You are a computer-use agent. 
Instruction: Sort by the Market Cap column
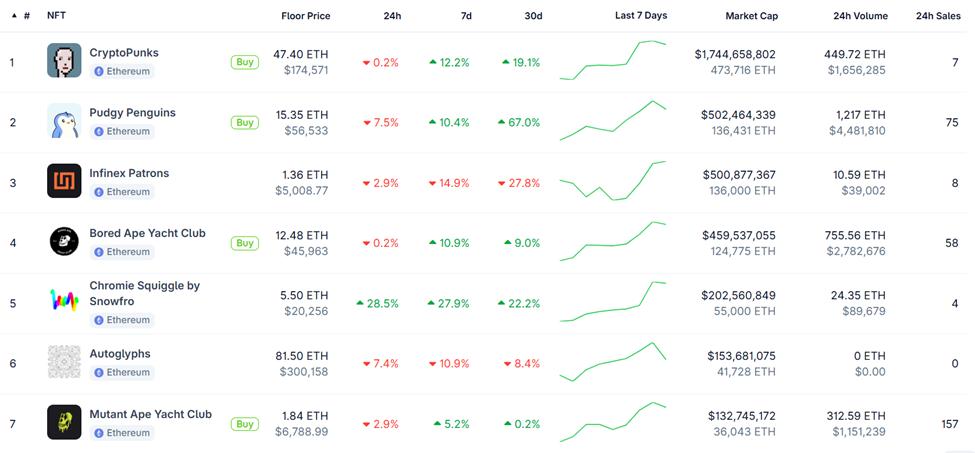click(x=751, y=16)
